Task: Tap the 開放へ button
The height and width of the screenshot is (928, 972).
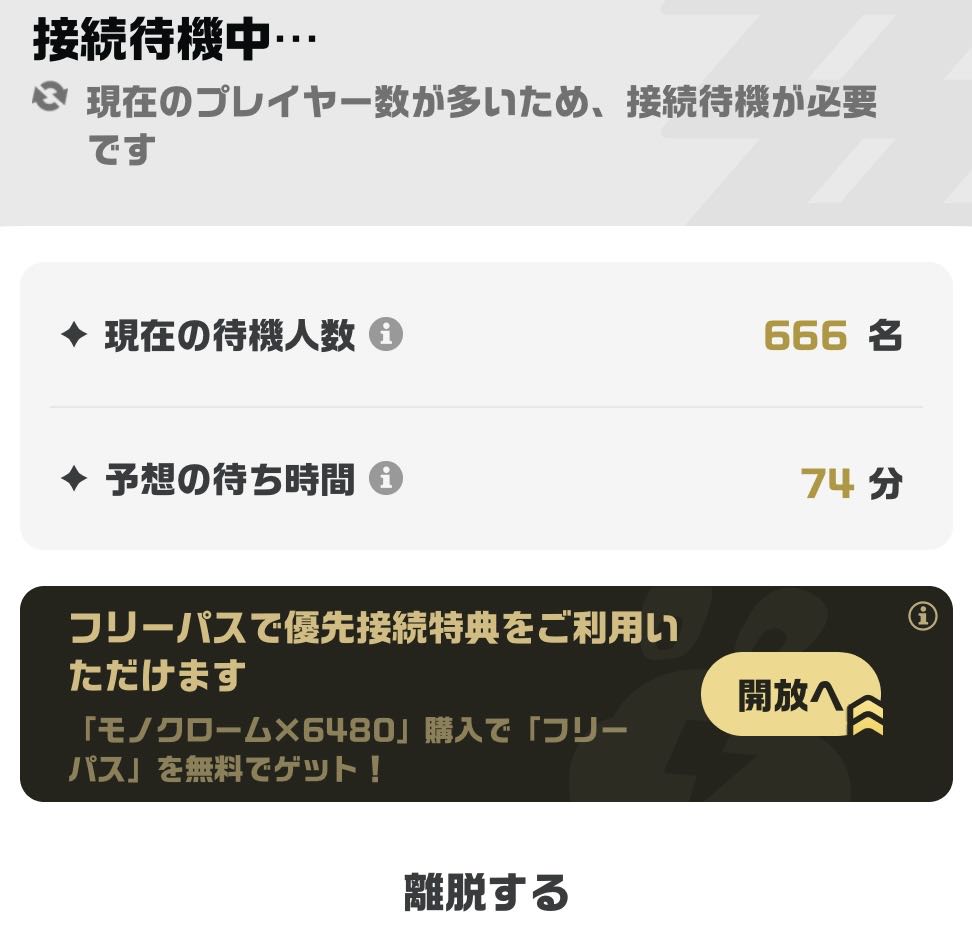Action: tap(791, 695)
